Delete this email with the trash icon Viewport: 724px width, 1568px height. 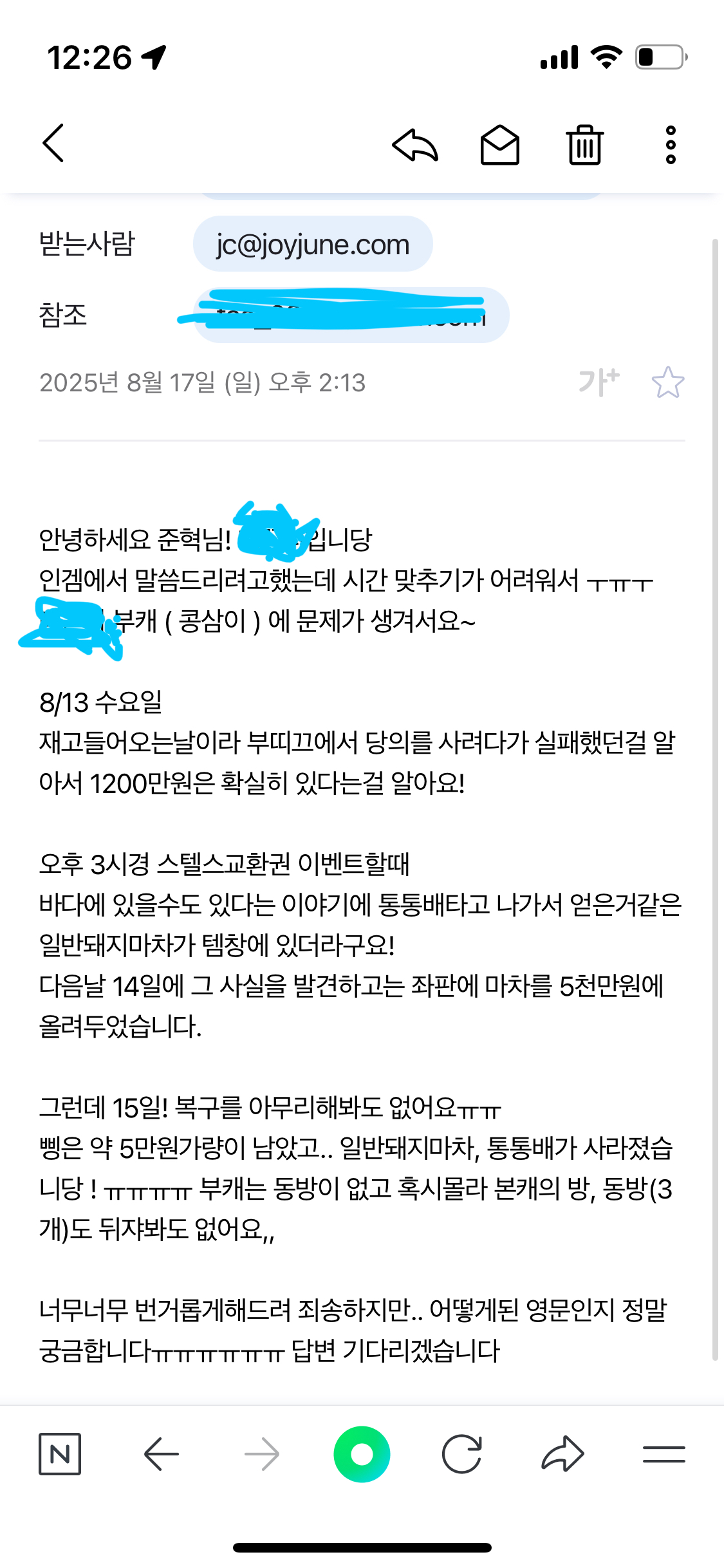click(584, 145)
